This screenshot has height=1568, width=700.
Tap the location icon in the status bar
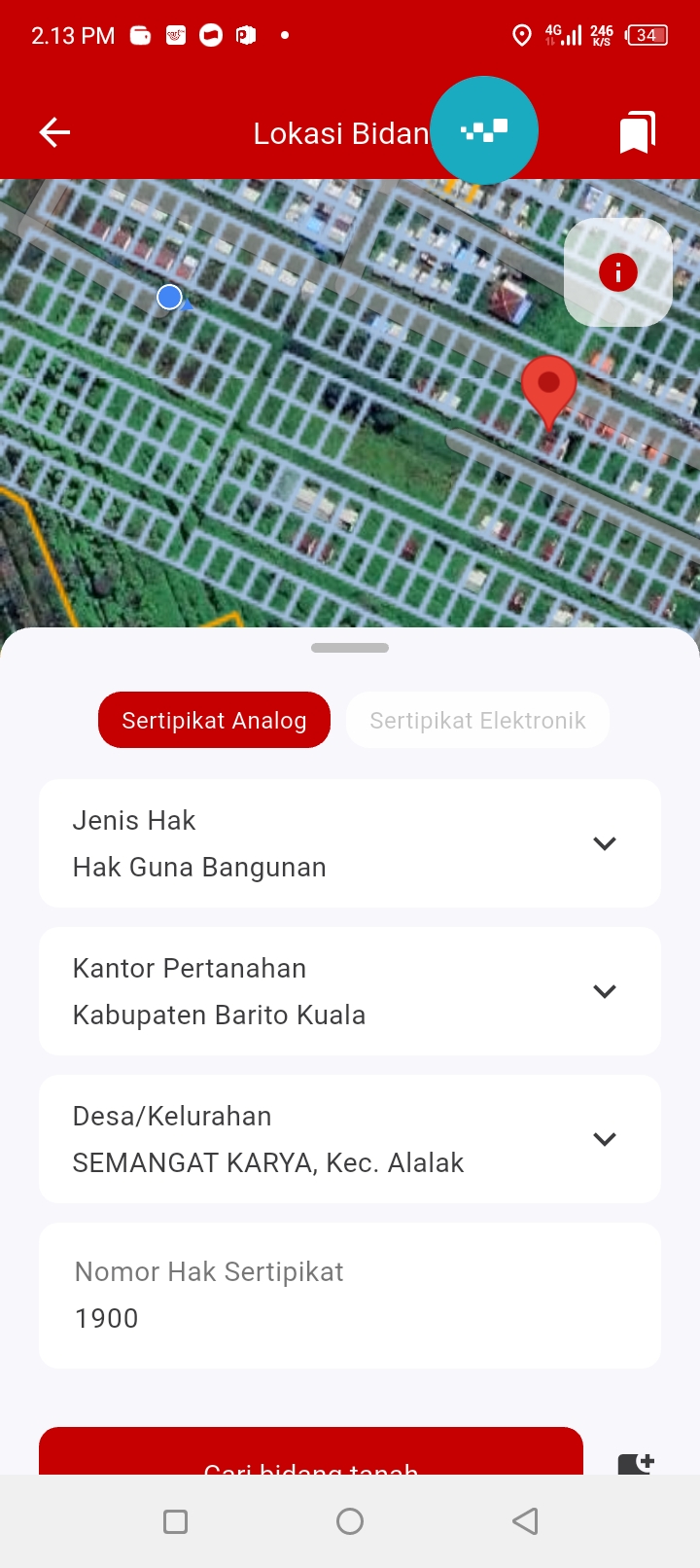pyautogui.click(x=521, y=35)
